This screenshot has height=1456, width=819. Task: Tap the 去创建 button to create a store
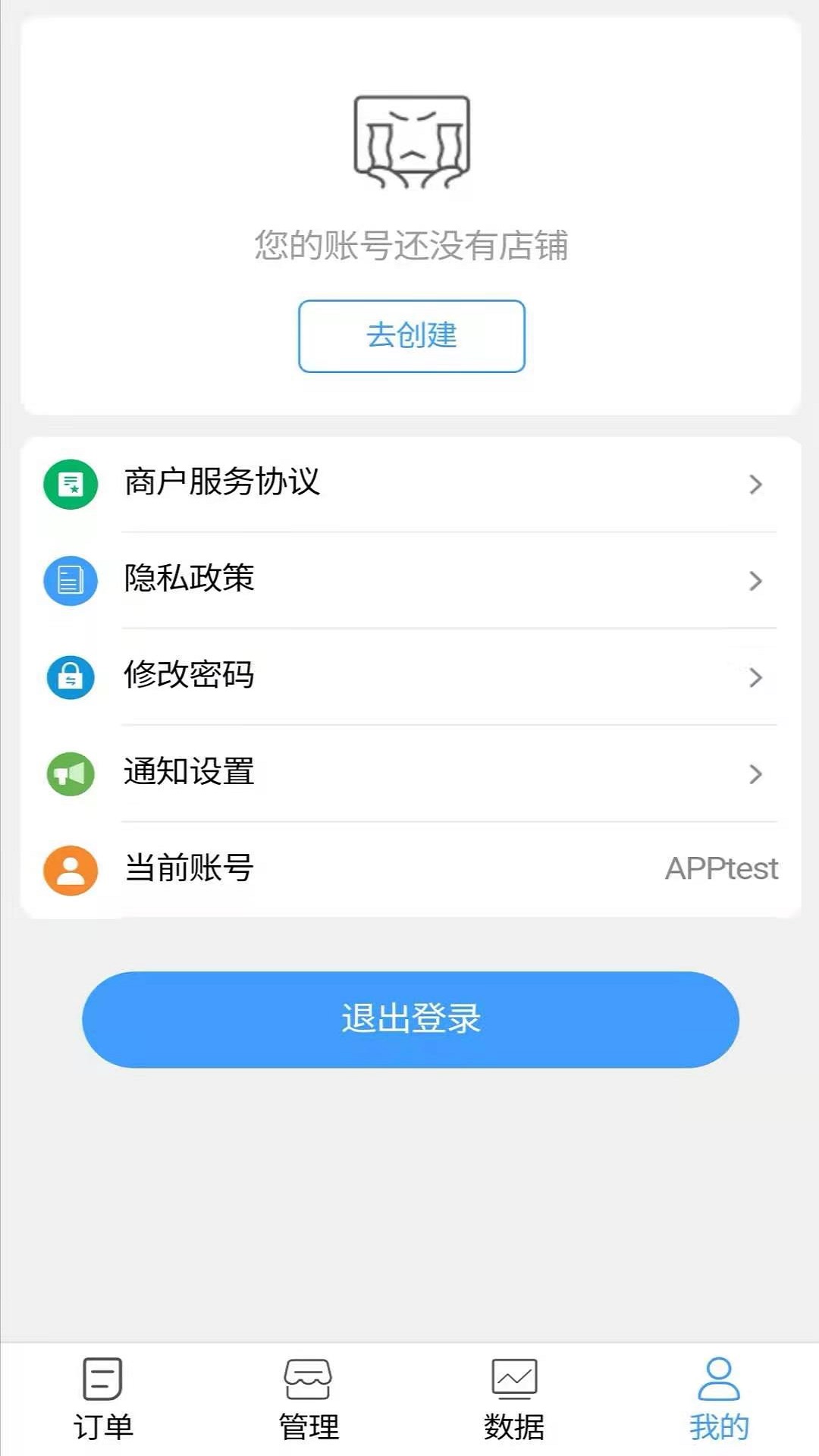pos(411,336)
